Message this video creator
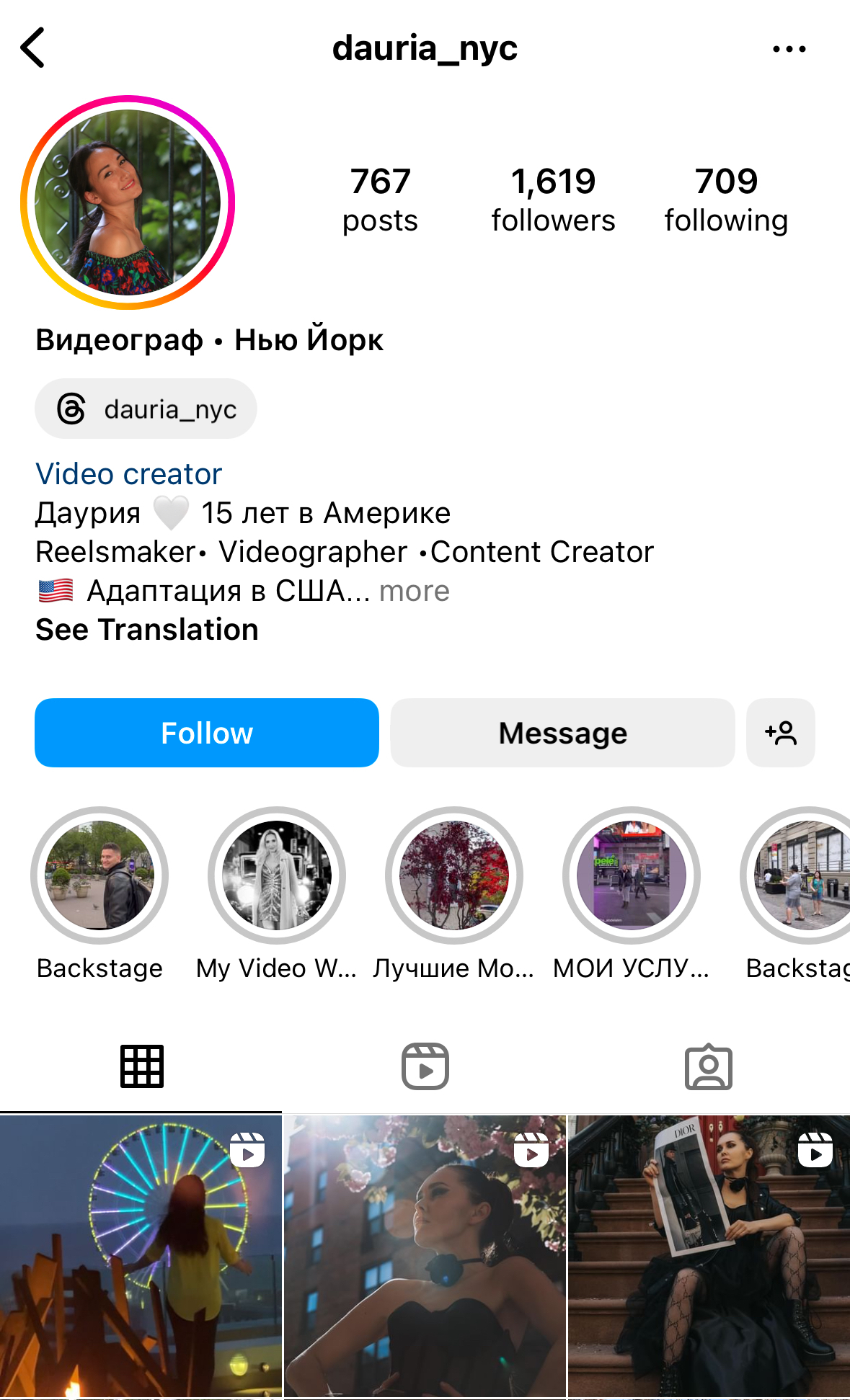This screenshot has width=850, height=1400. click(562, 733)
